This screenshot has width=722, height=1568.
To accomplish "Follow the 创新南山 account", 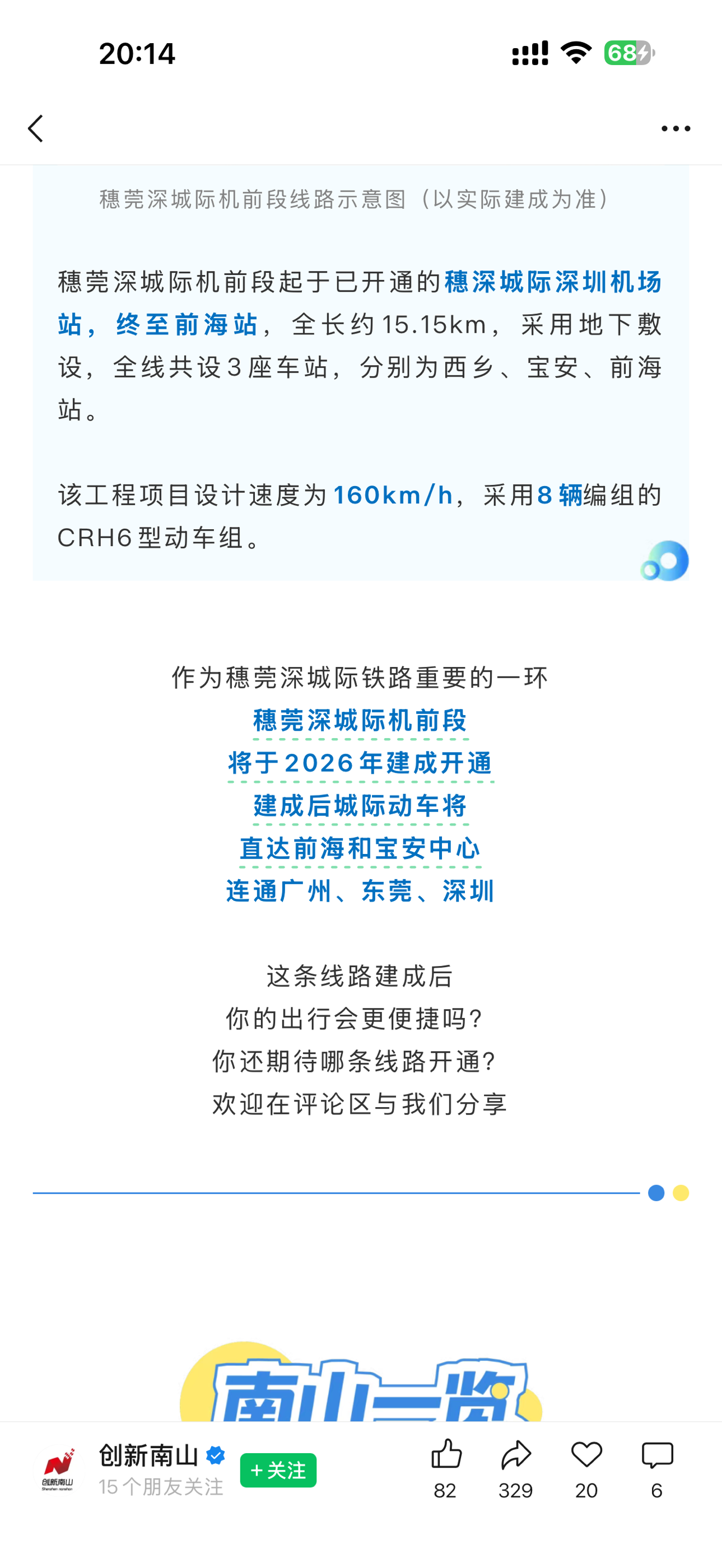I will (278, 1470).
